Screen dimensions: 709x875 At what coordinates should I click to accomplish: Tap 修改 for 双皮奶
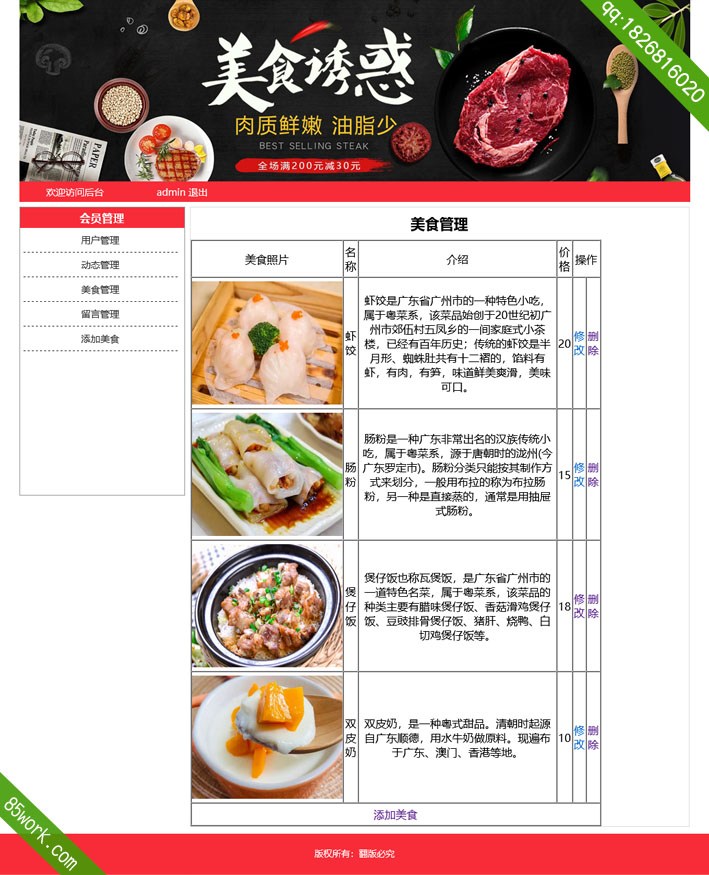(x=579, y=737)
